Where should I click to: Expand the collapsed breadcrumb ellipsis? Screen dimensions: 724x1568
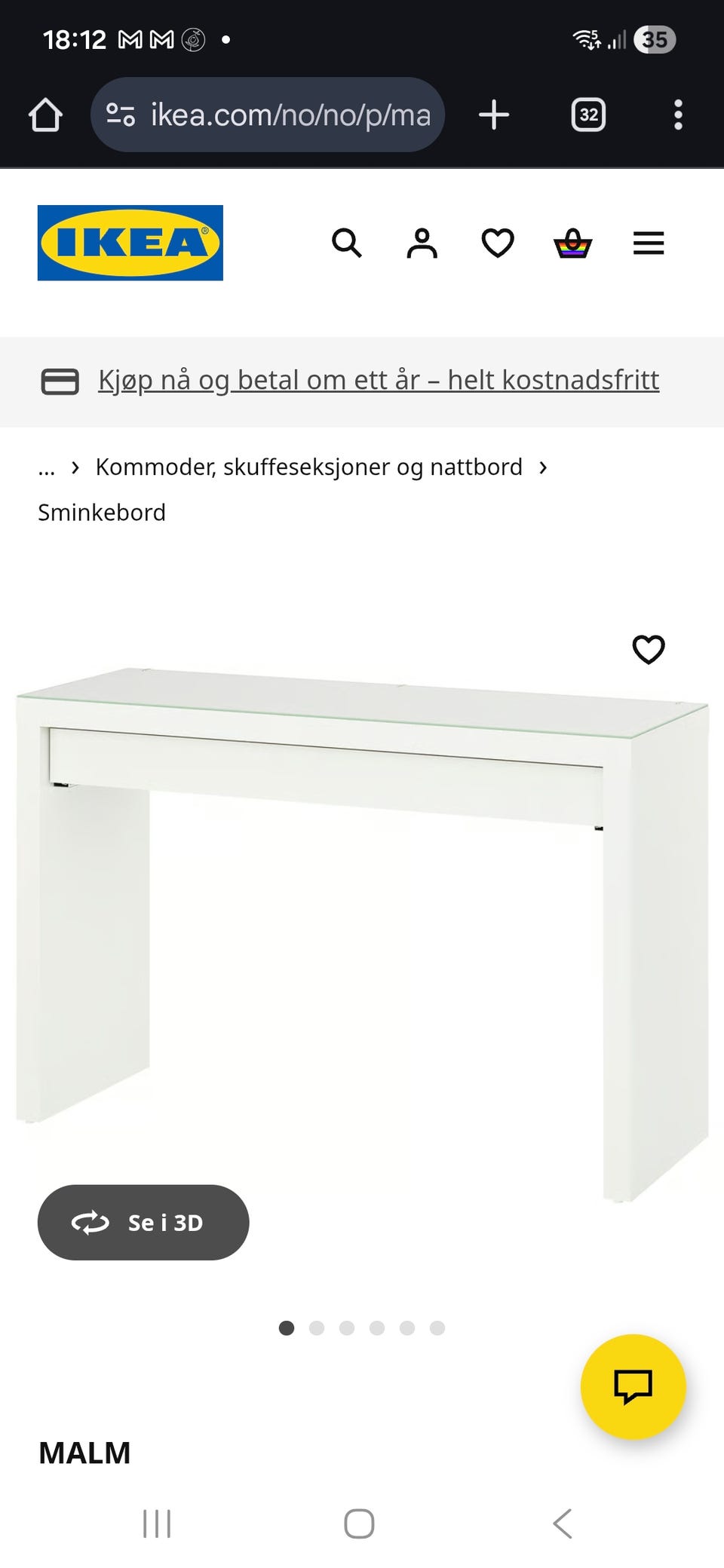tap(47, 467)
